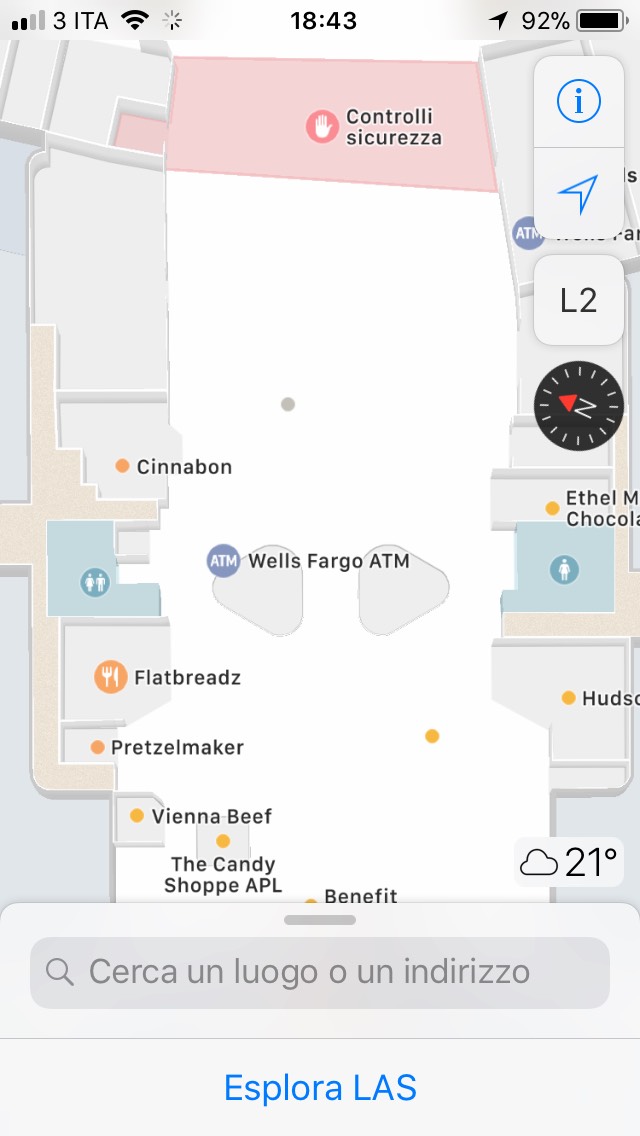Open the L2 floor level picker
Screen dimensions: 640x1136
[578, 300]
